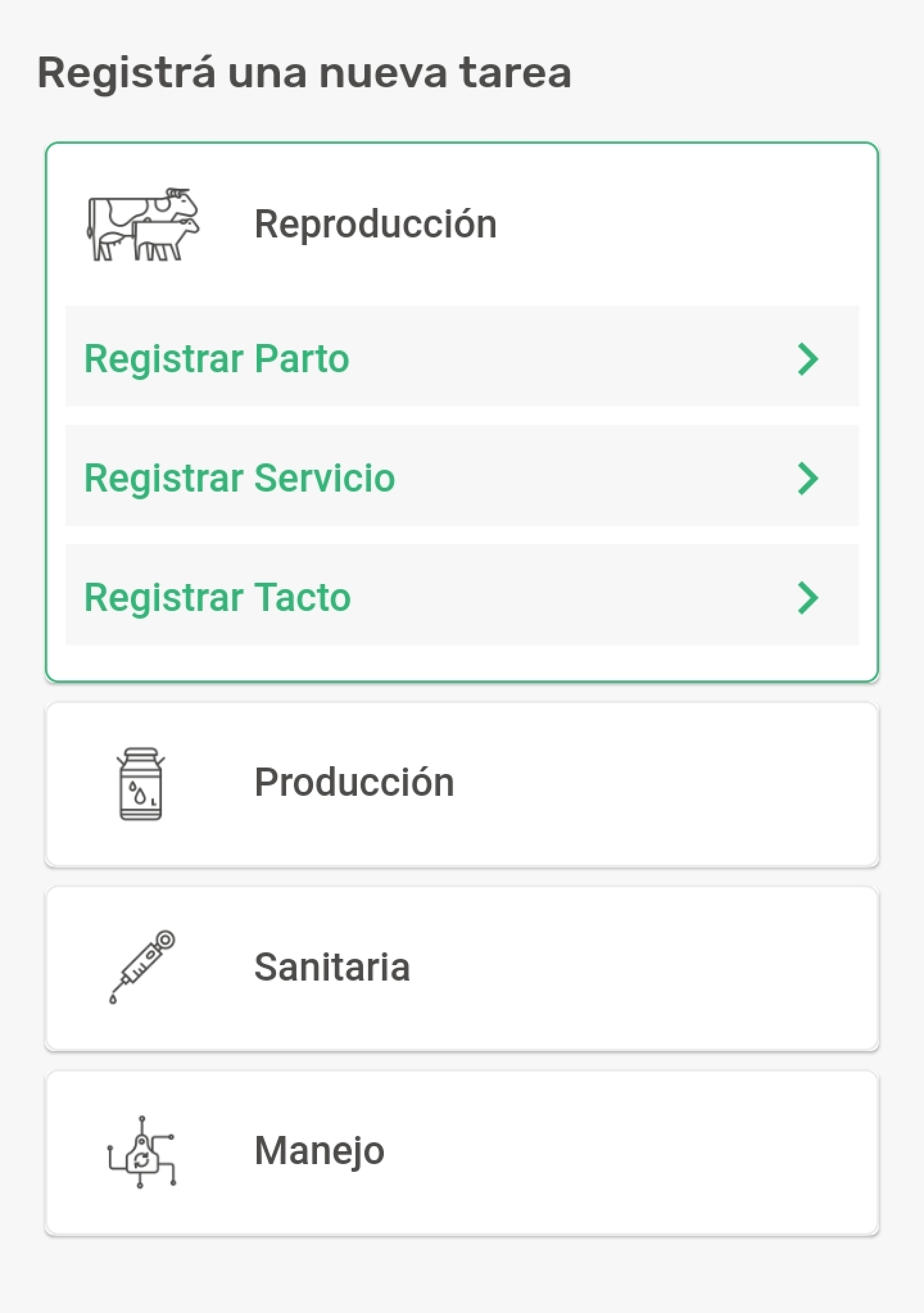
Task: Collapse the Reproducción section
Action: point(375,224)
